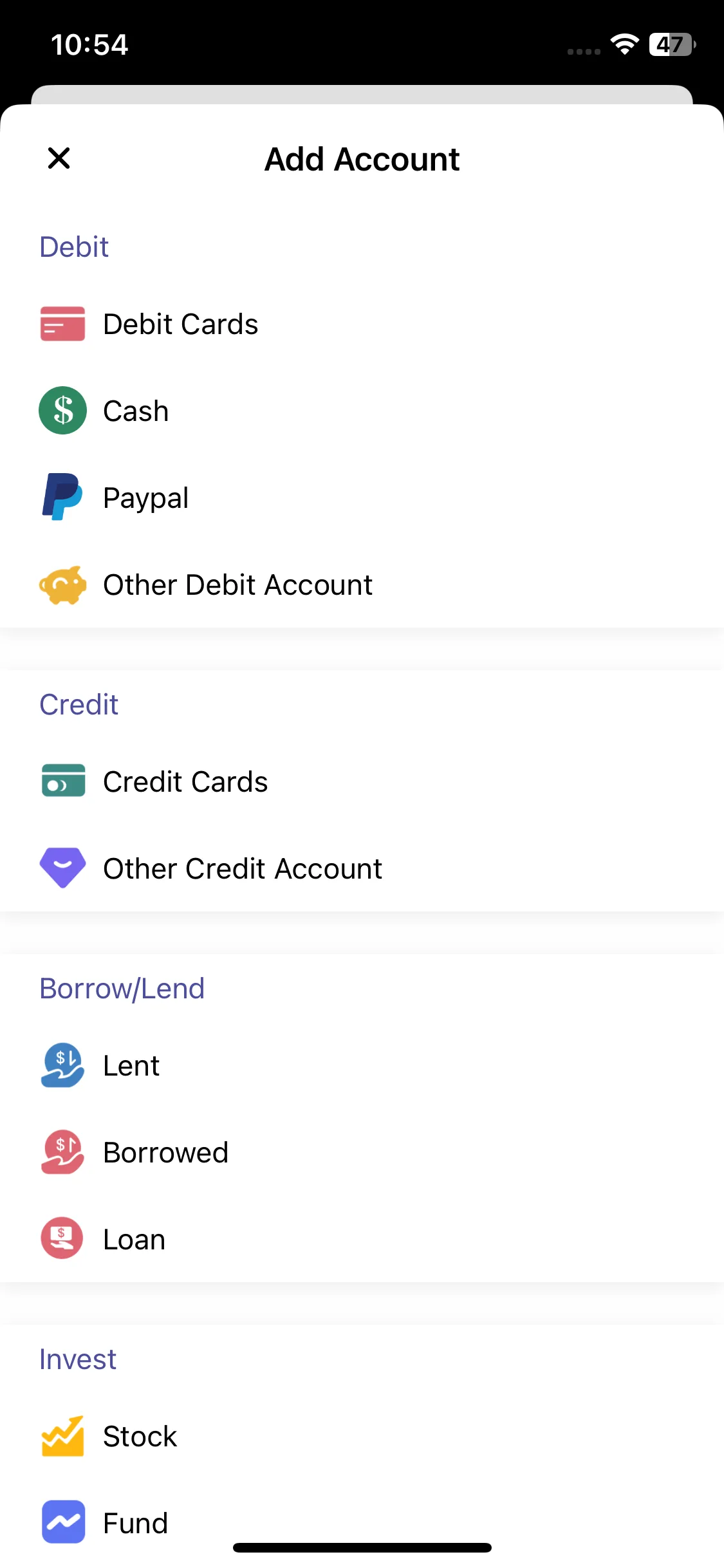Choose the Cash account option
Image resolution: width=724 pixels, height=1568 pixels.
tap(136, 411)
